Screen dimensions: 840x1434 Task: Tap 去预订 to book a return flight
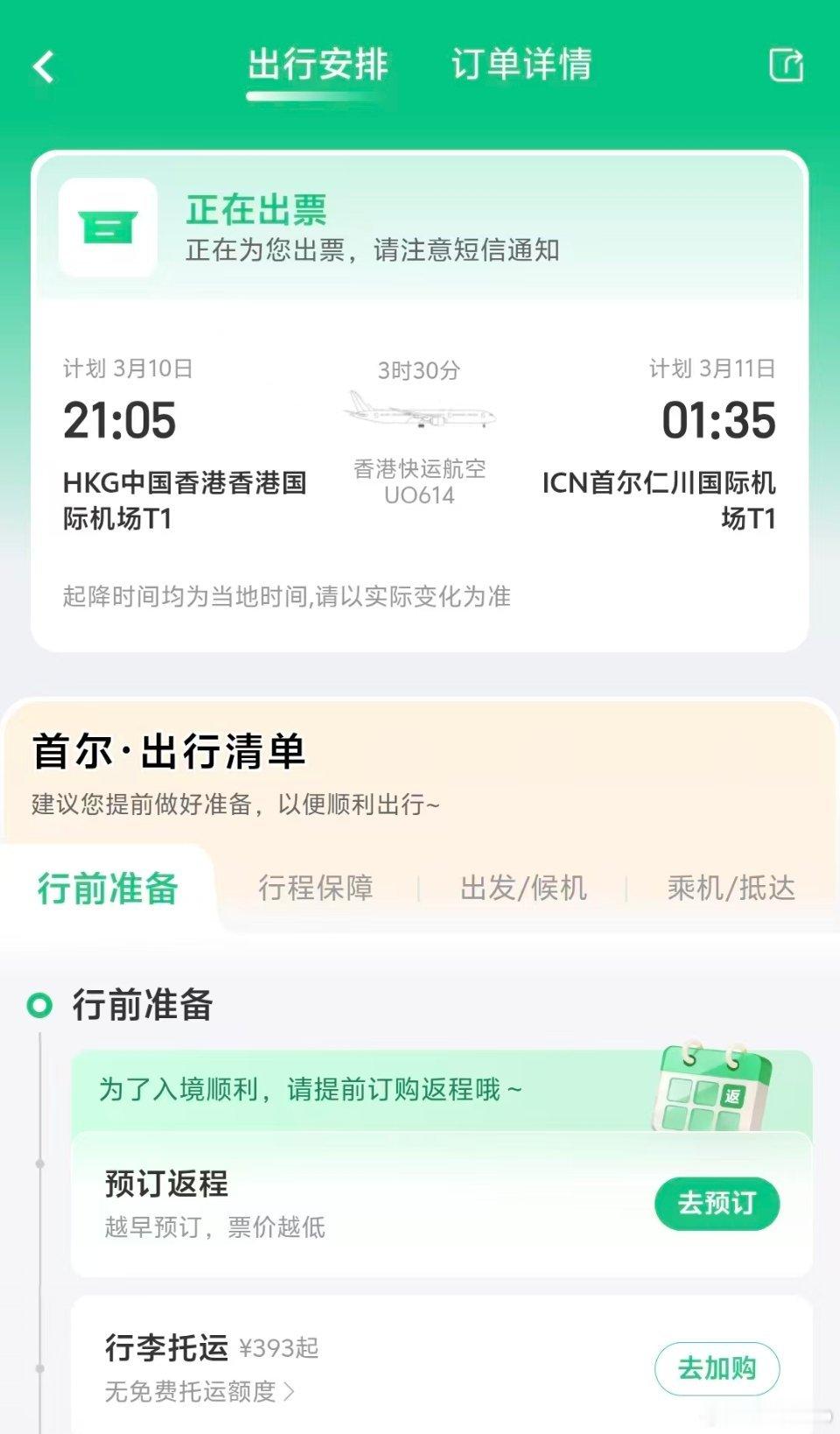(x=717, y=1204)
